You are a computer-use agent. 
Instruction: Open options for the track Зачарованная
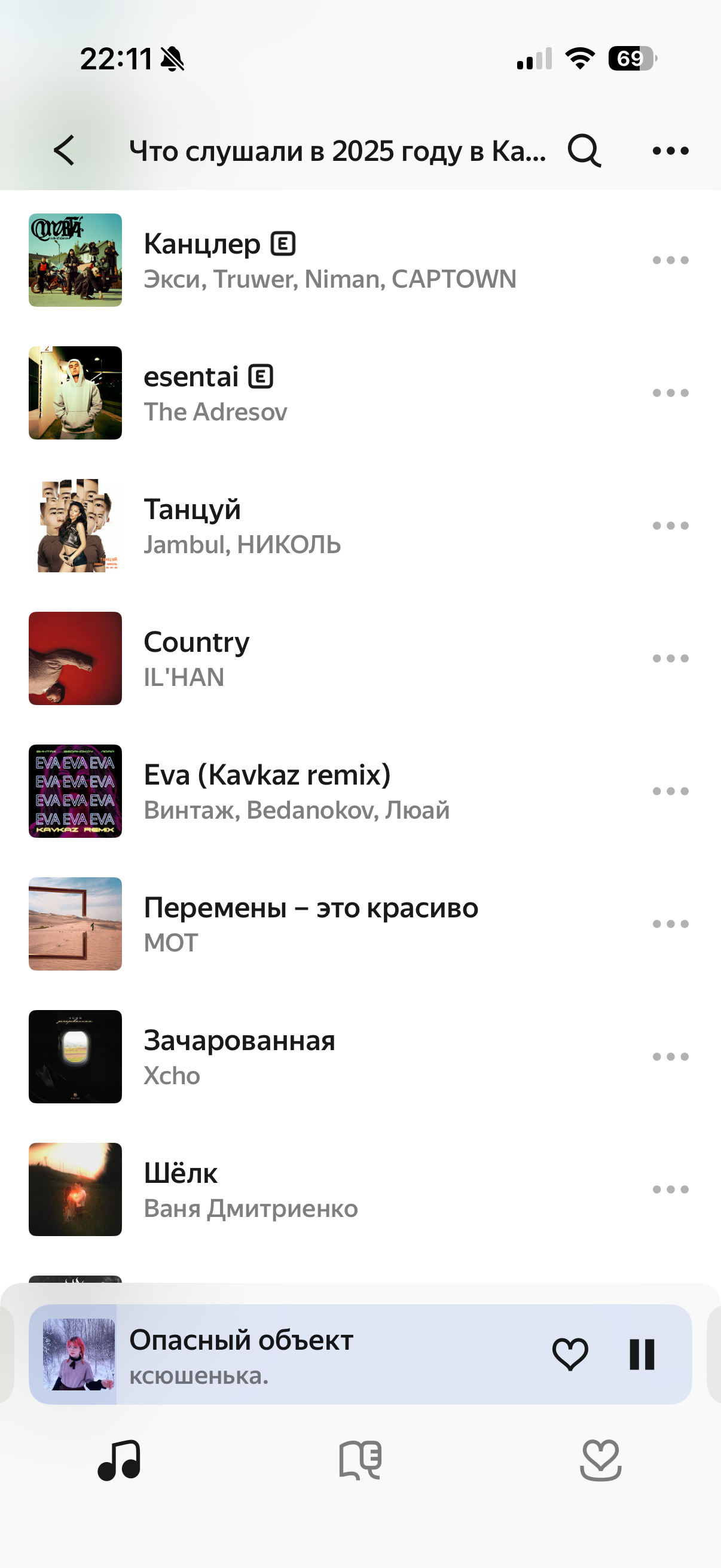point(670,1057)
